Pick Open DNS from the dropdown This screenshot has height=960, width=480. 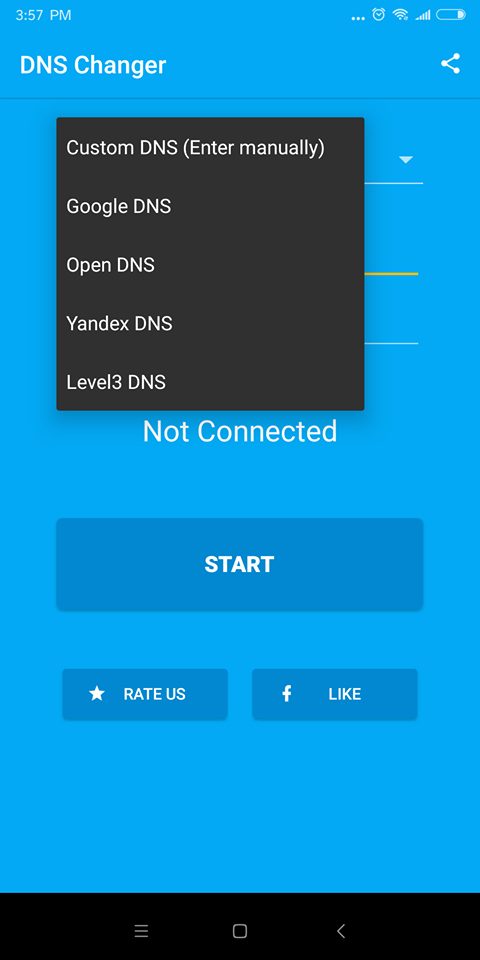[210, 265]
